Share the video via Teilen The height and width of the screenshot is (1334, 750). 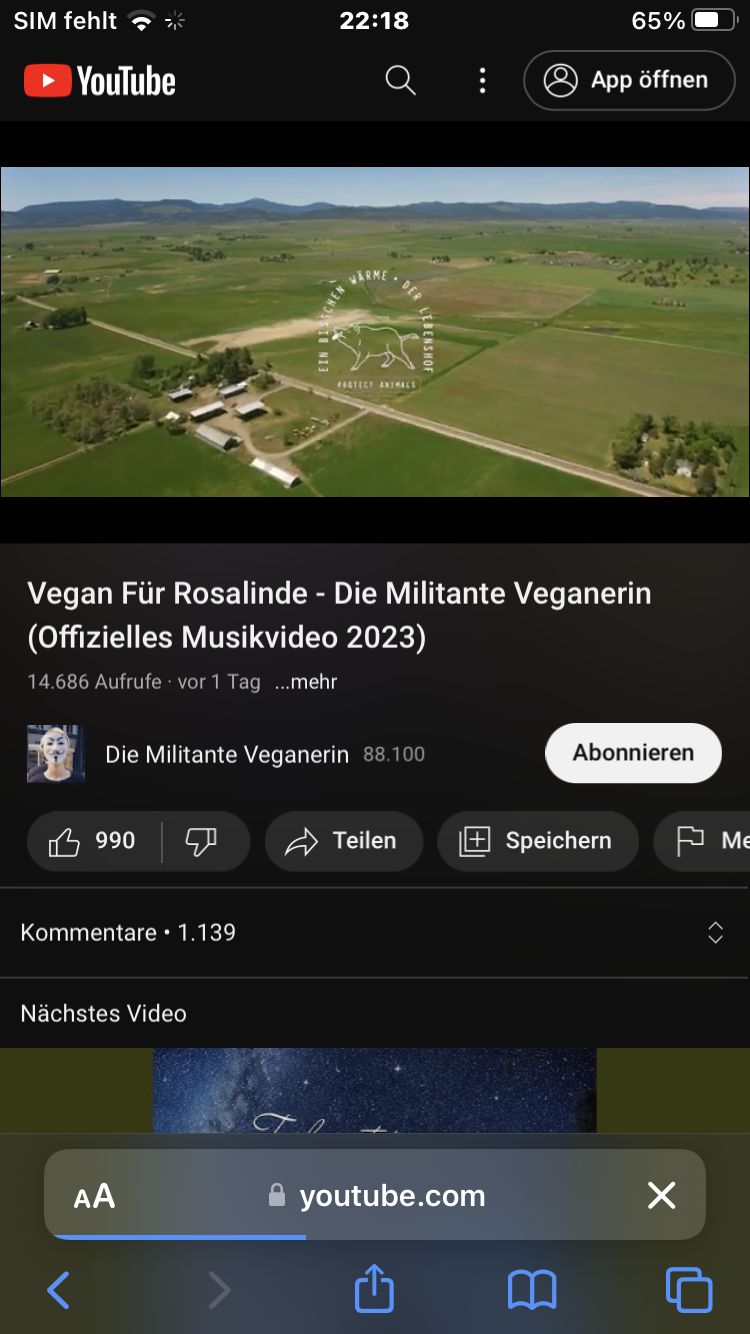point(343,841)
